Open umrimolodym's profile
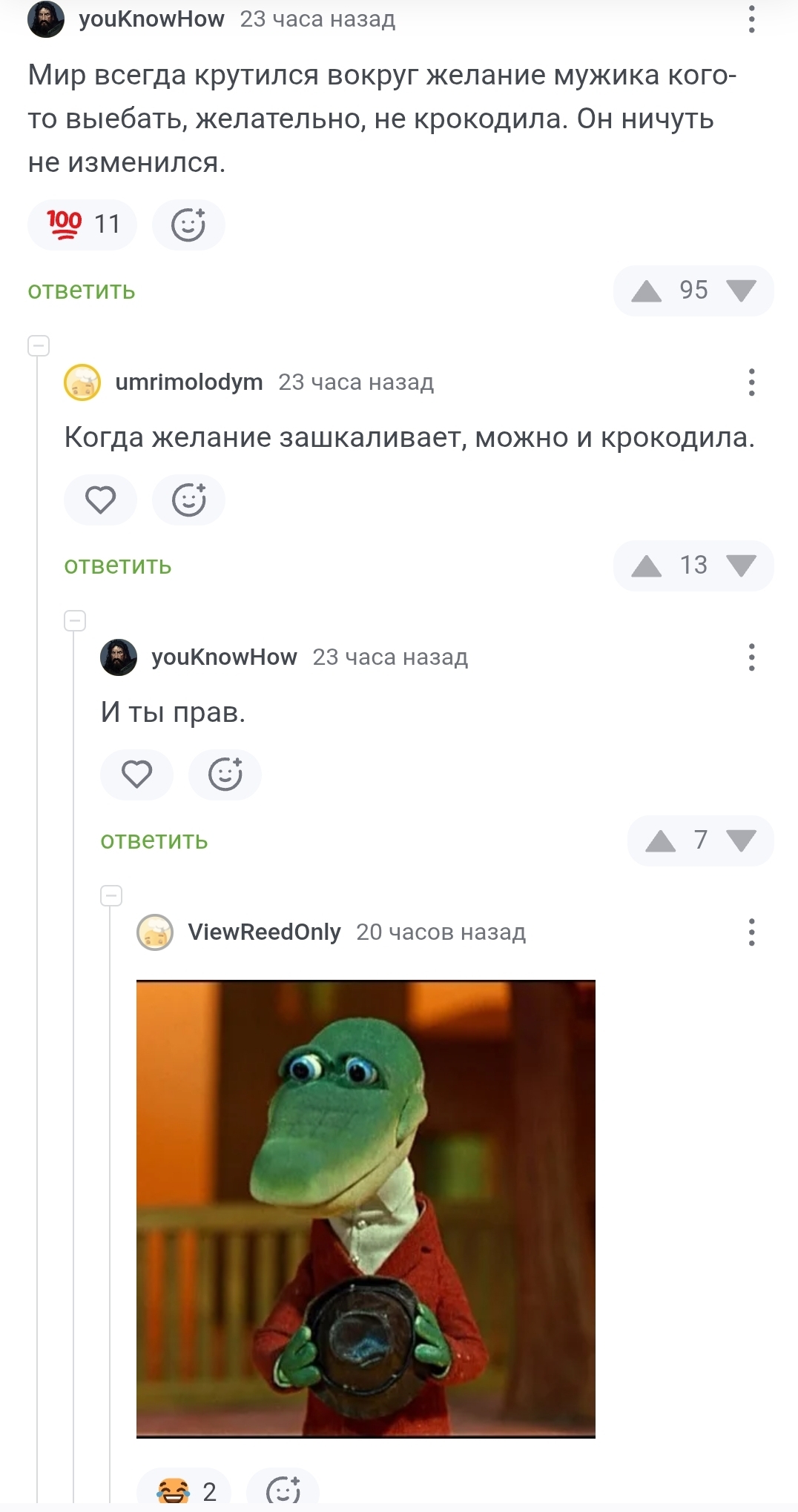798x1512 pixels. tap(188, 382)
